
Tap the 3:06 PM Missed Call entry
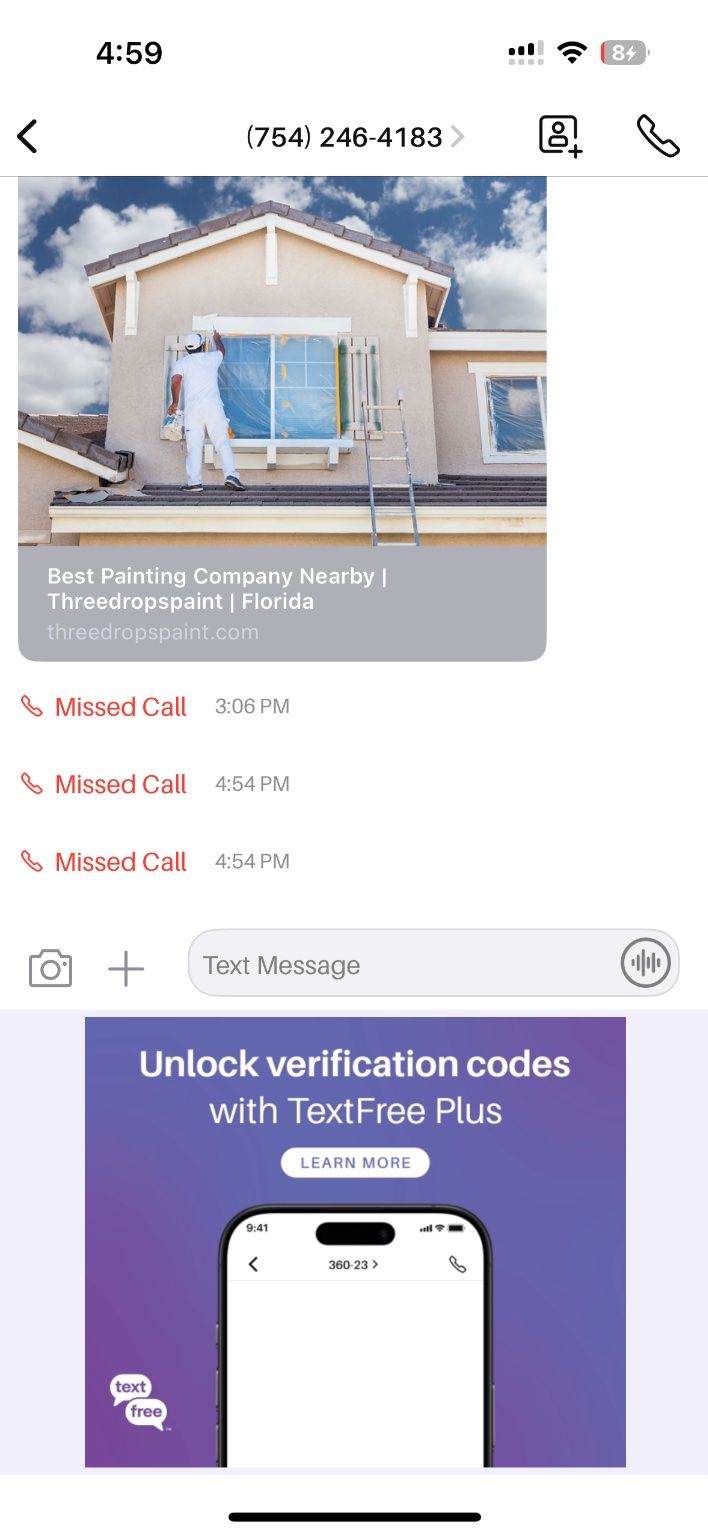click(120, 707)
